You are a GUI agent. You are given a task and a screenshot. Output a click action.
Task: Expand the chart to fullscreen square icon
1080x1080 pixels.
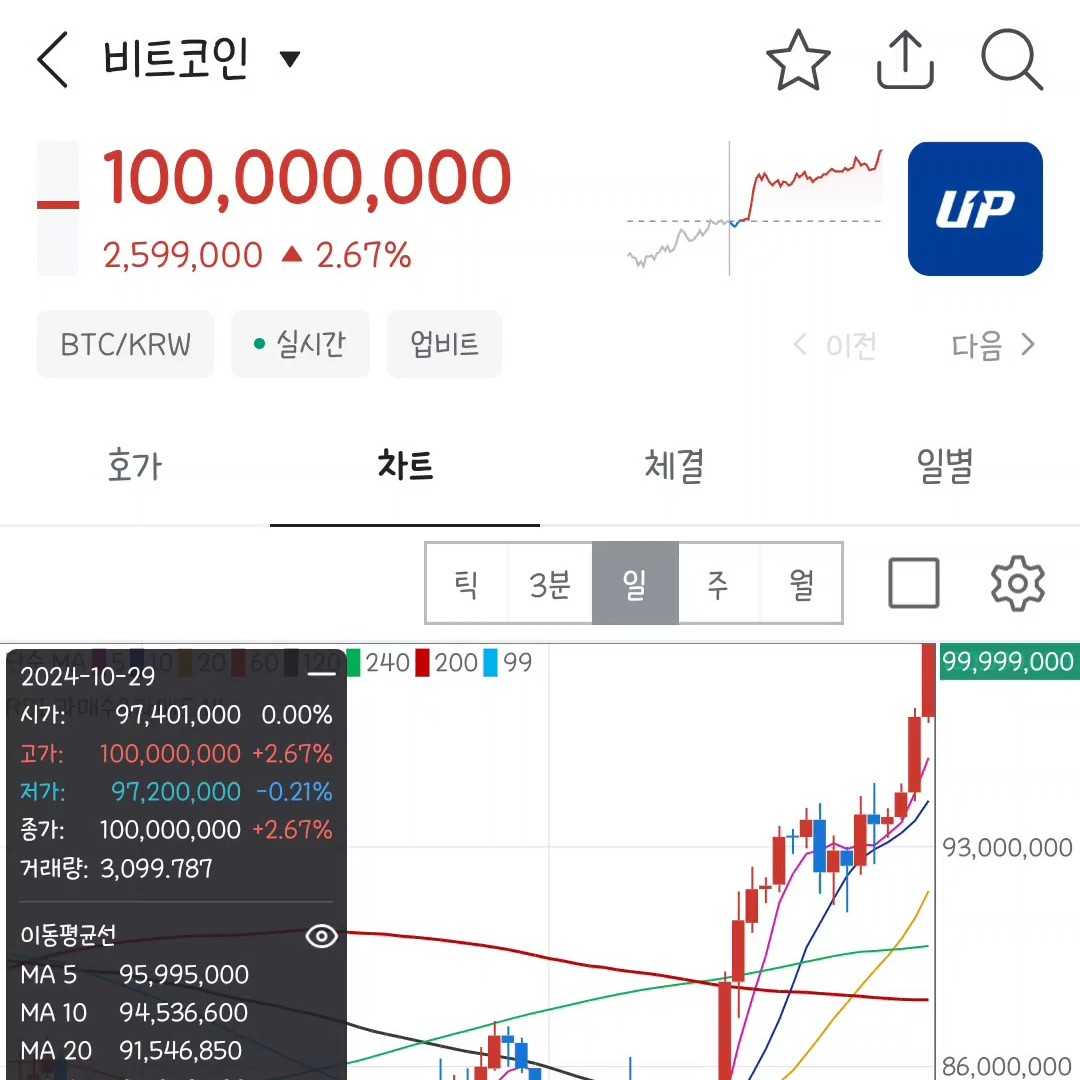(x=914, y=584)
